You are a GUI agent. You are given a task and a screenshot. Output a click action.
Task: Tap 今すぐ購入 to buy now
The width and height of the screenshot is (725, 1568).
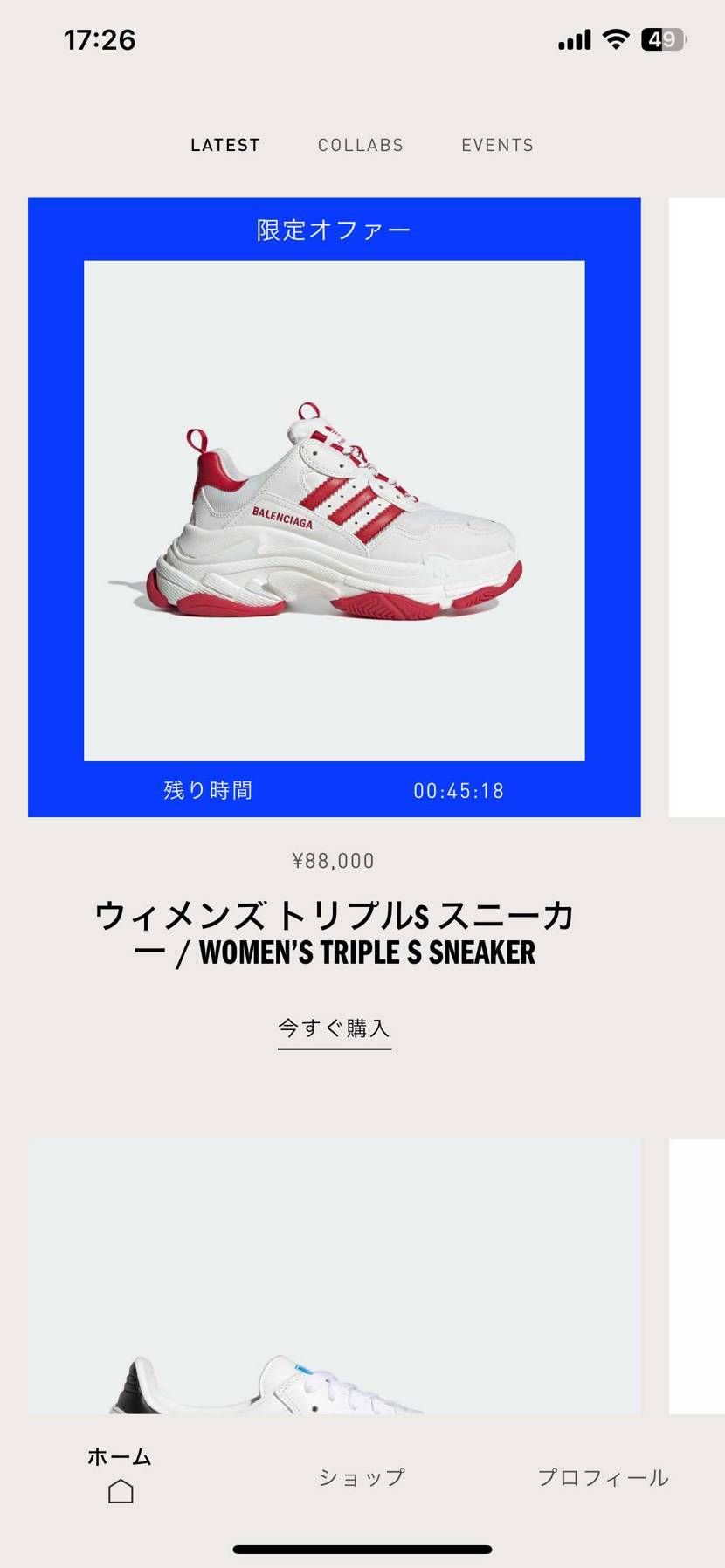coord(334,1028)
